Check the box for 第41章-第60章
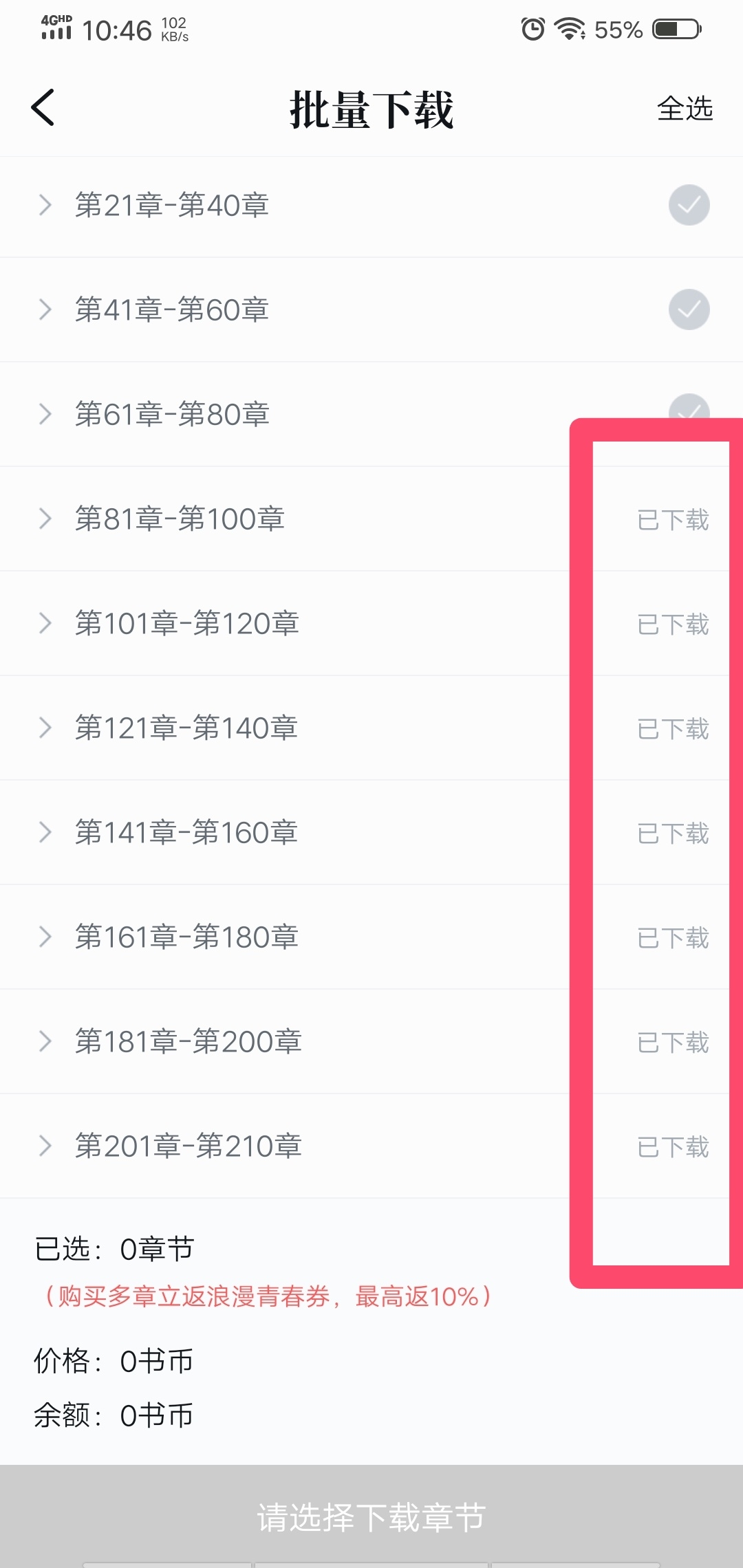The height and width of the screenshot is (1568, 743). 689,309
